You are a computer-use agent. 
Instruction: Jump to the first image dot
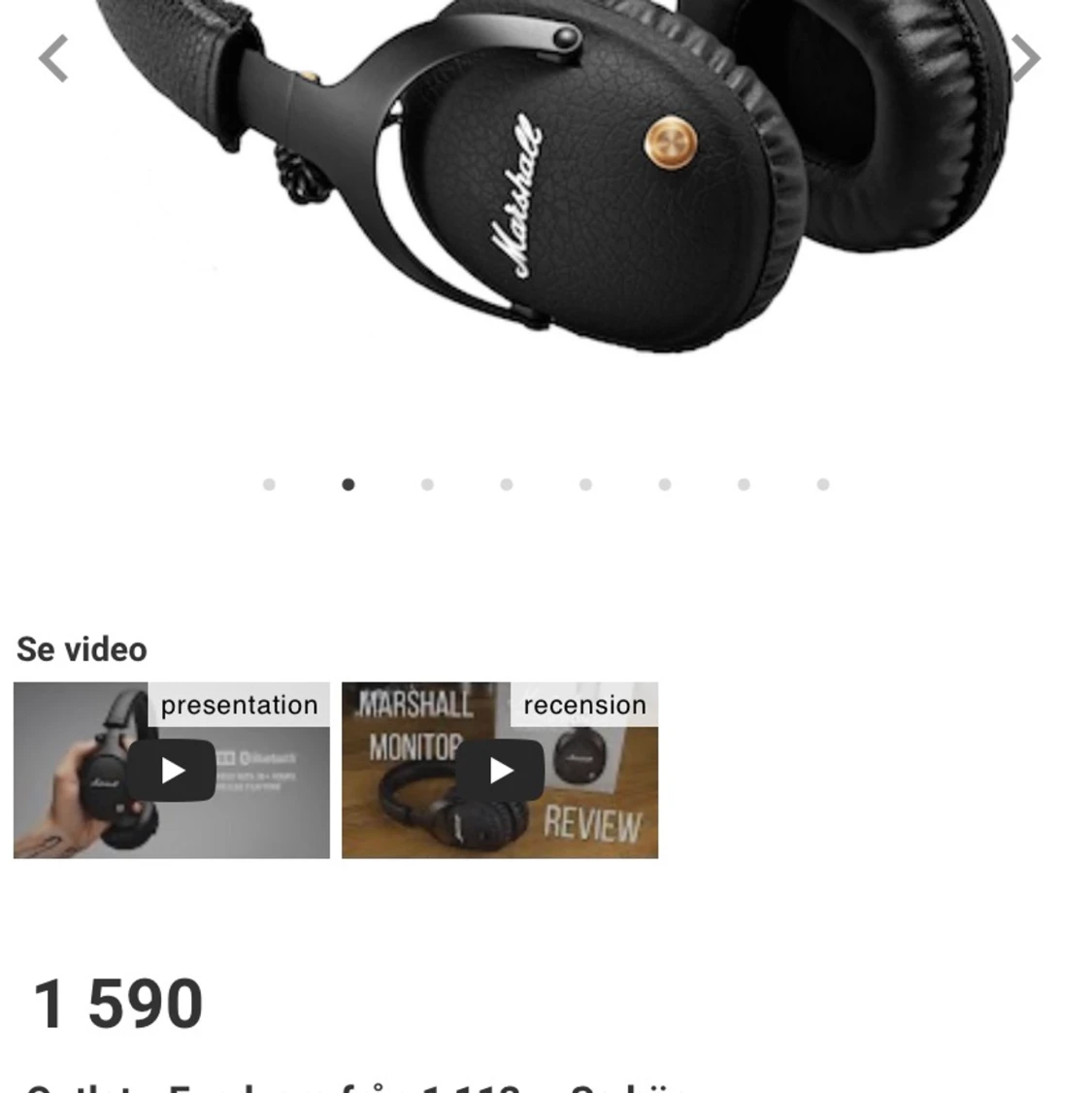pos(269,484)
